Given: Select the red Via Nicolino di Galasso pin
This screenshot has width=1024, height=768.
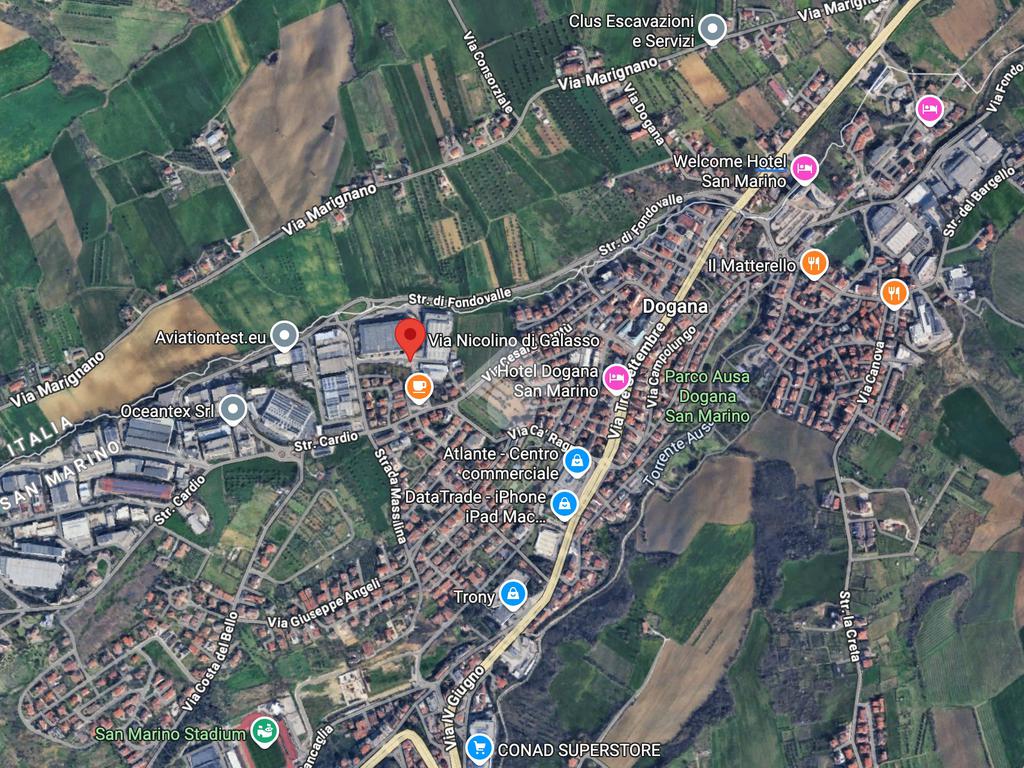Looking at the screenshot, I should point(410,340).
